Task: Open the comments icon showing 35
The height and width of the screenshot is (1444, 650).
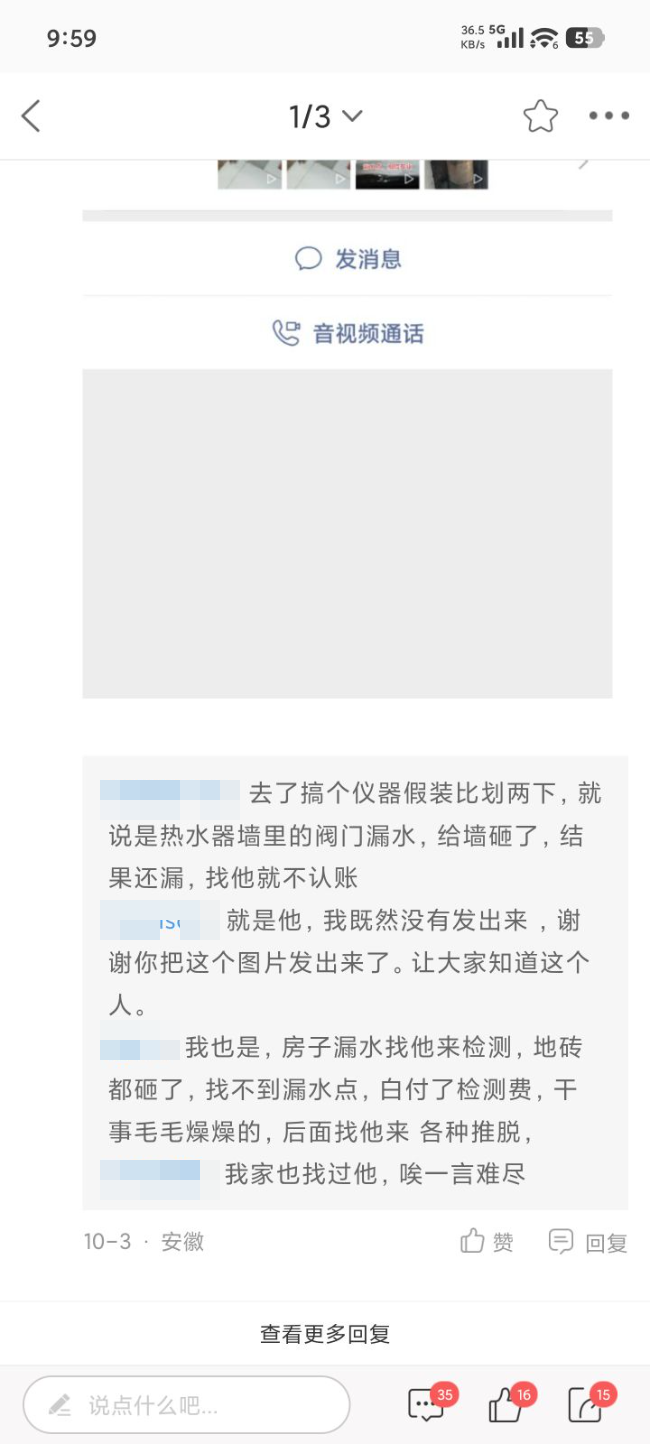Action: (427, 1405)
